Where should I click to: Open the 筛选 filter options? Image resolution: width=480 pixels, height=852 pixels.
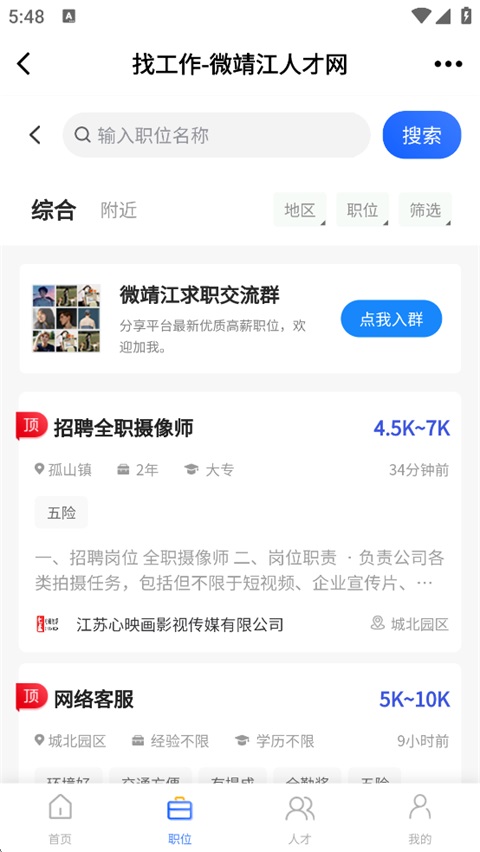coord(425,210)
